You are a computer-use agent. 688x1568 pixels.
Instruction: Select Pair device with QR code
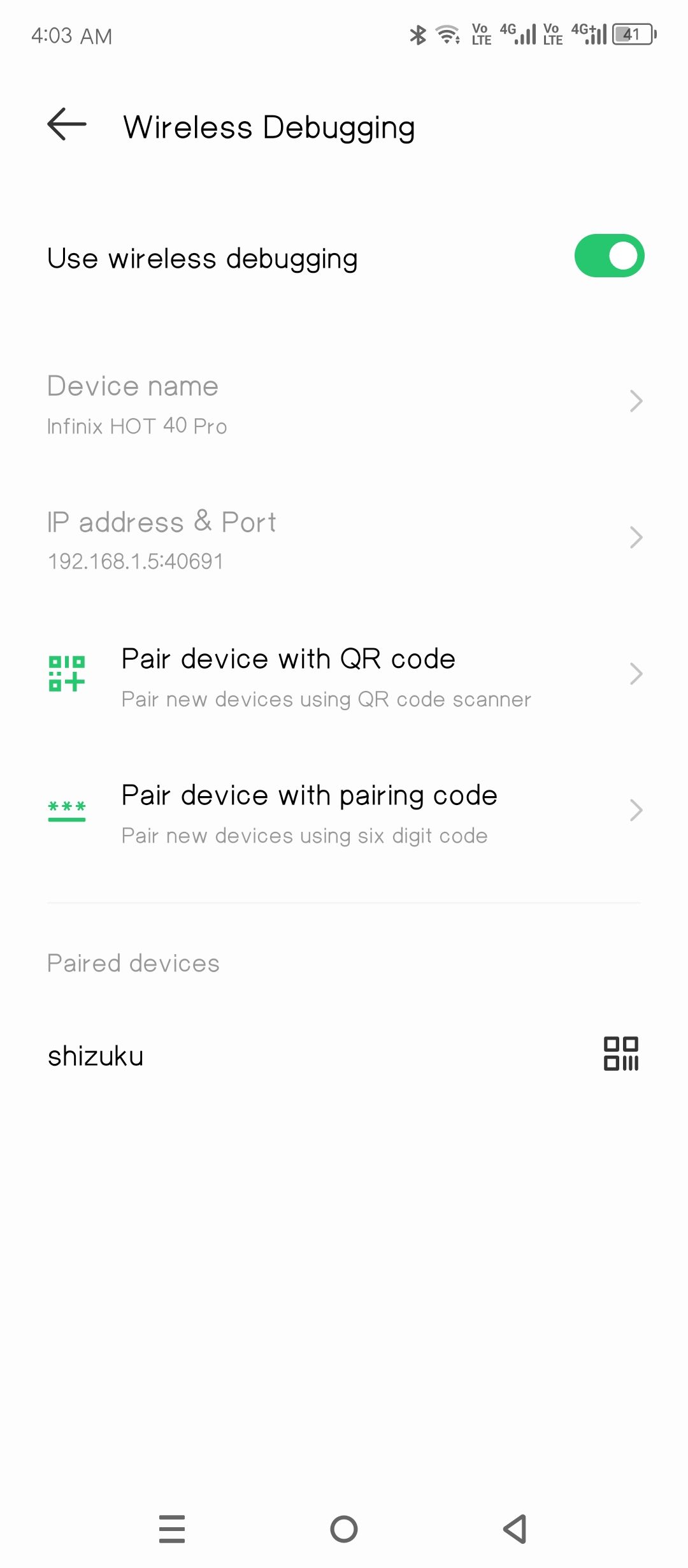(x=344, y=676)
